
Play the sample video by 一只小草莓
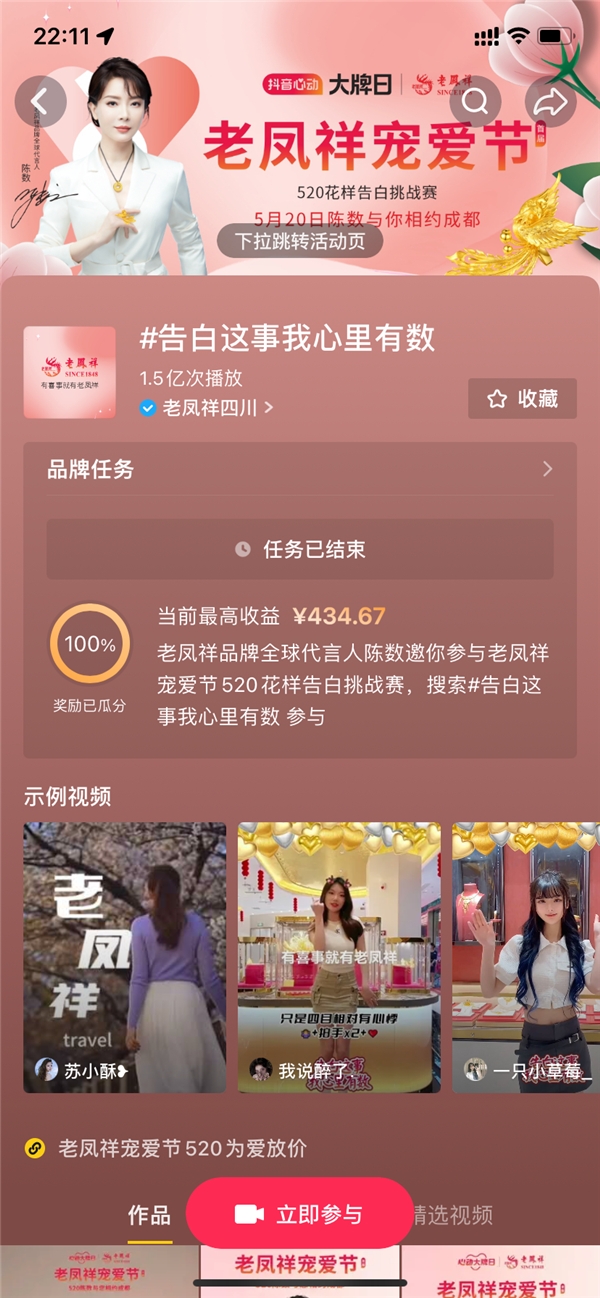tap(526, 957)
